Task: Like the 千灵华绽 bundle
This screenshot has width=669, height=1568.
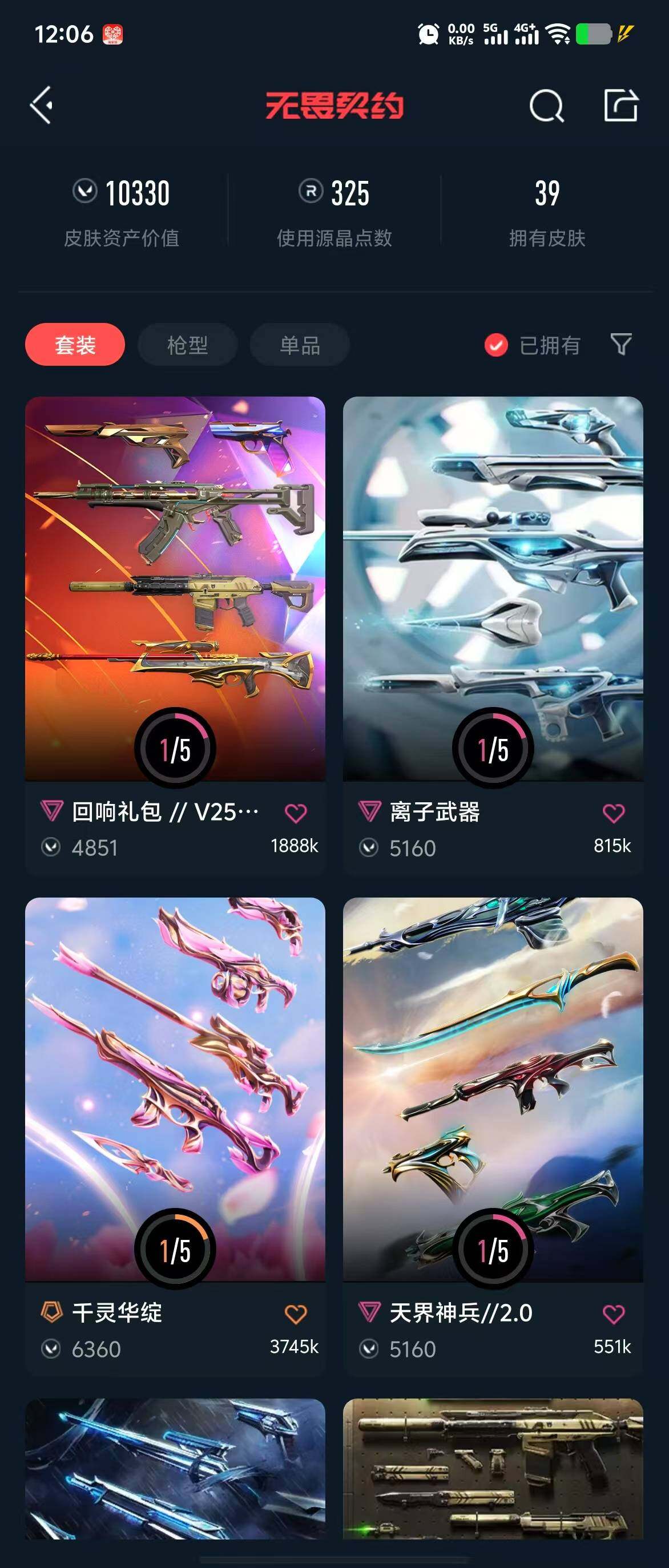Action: [x=296, y=1314]
